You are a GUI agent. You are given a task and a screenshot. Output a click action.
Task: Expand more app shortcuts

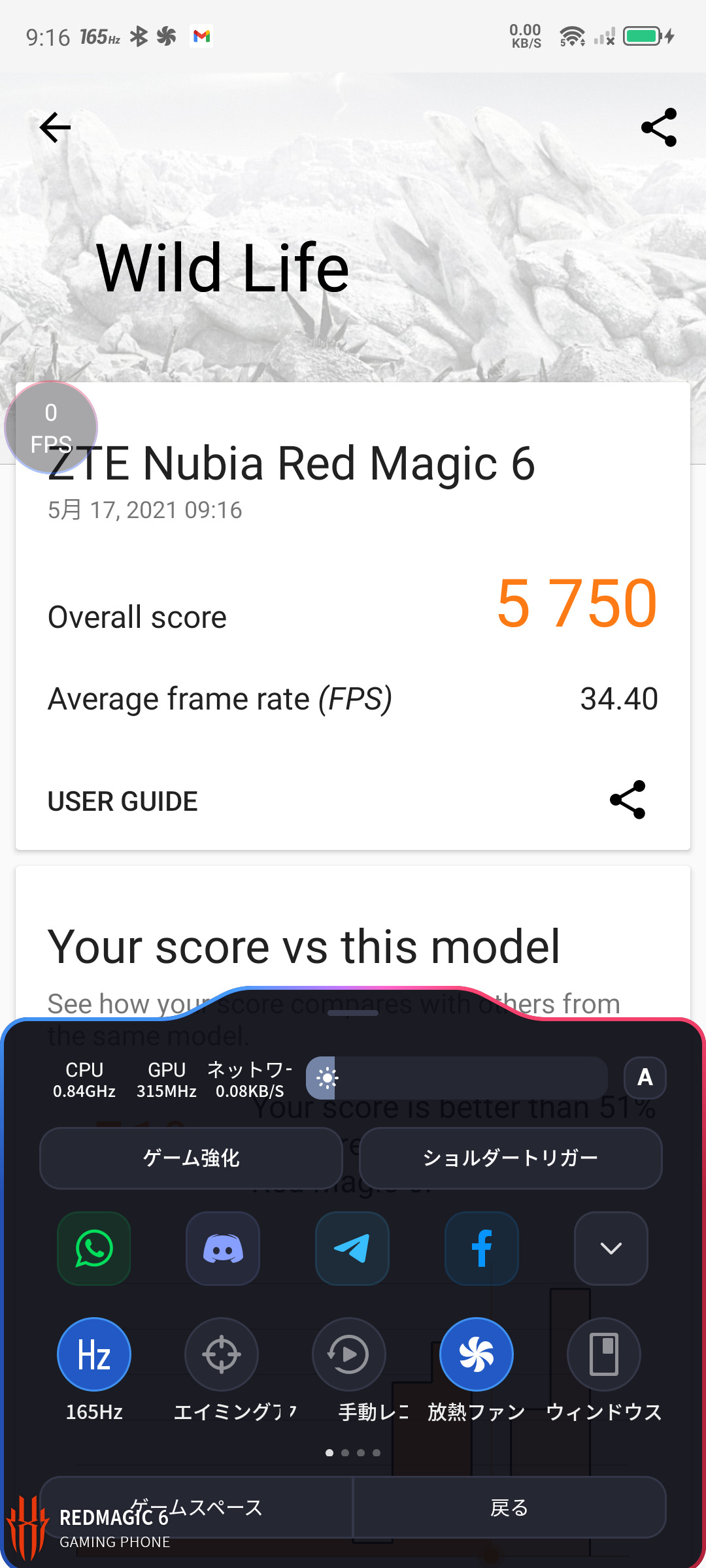point(611,1248)
